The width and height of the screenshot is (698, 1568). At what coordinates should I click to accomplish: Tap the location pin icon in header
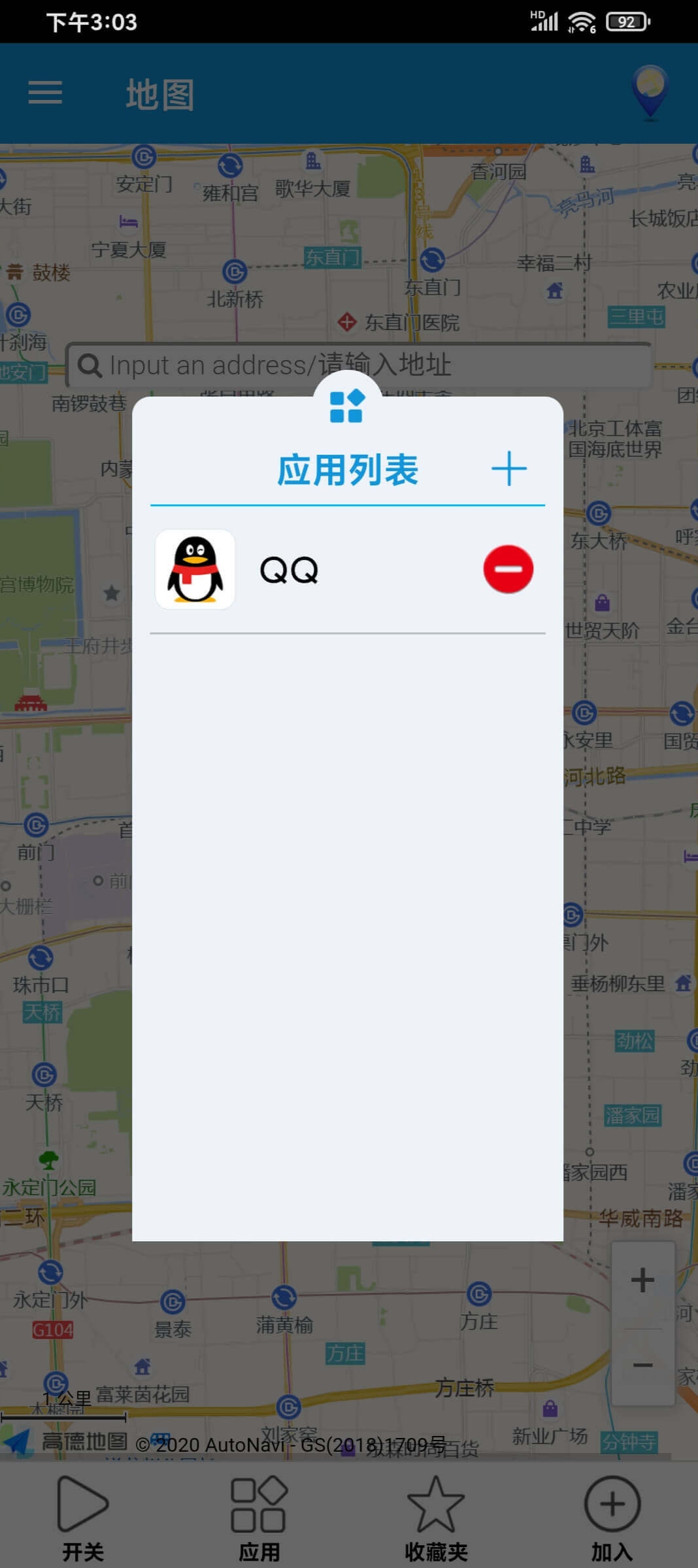point(650,92)
